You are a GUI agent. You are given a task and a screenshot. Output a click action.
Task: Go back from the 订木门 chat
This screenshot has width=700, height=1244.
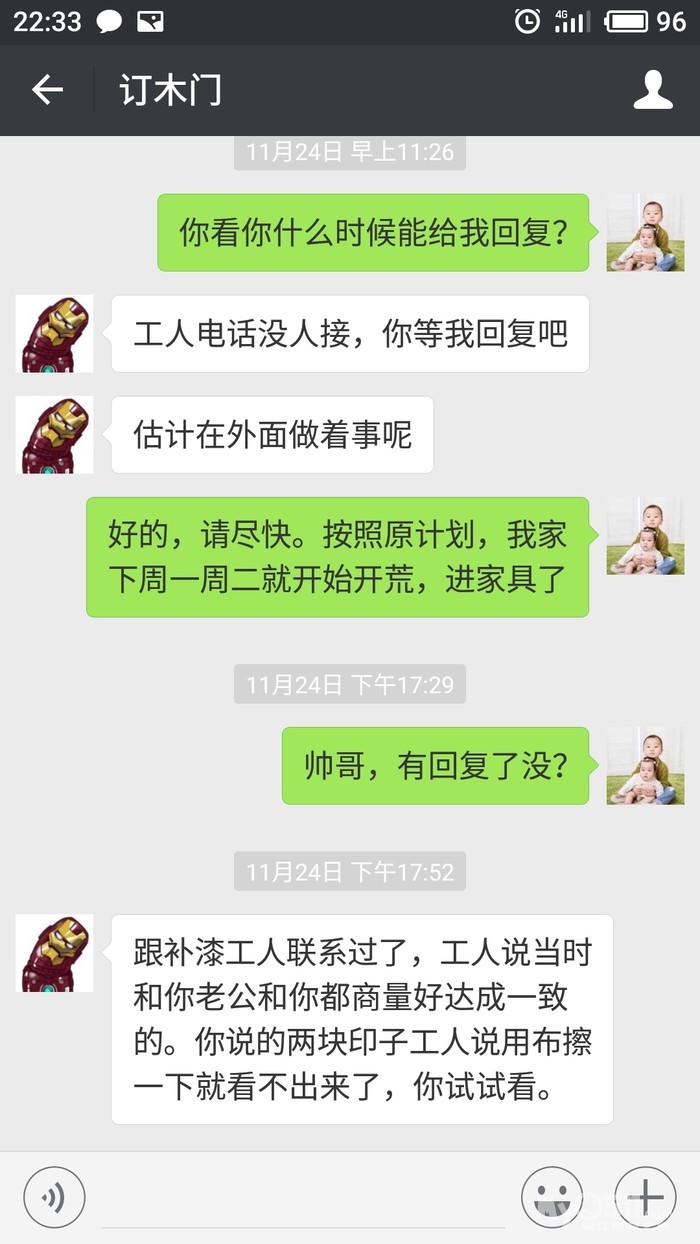pyautogui.click(x=47, y=90)
